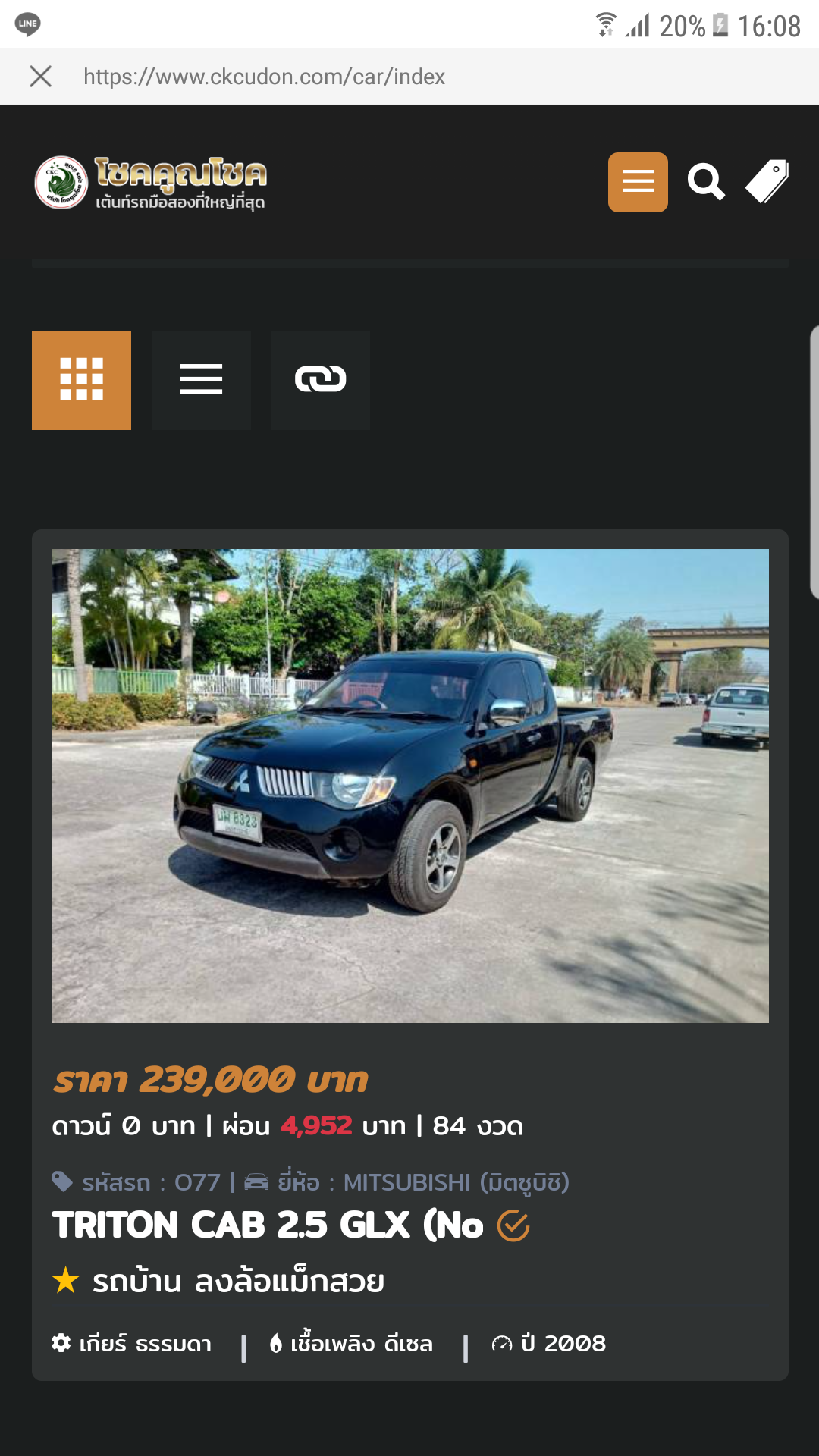819x1456 pixels.
Task: Open the black Triton pickup photo
Action: 410,786
